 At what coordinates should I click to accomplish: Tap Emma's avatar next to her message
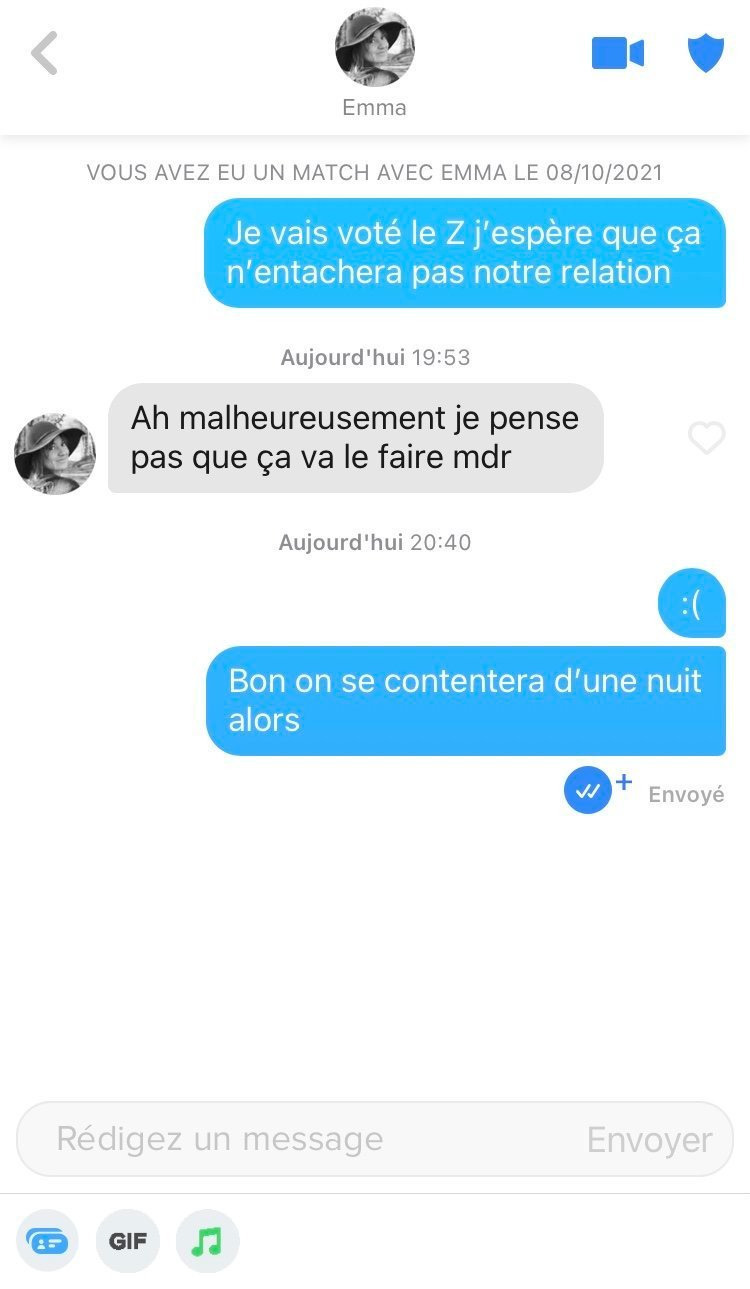[55, 454]
